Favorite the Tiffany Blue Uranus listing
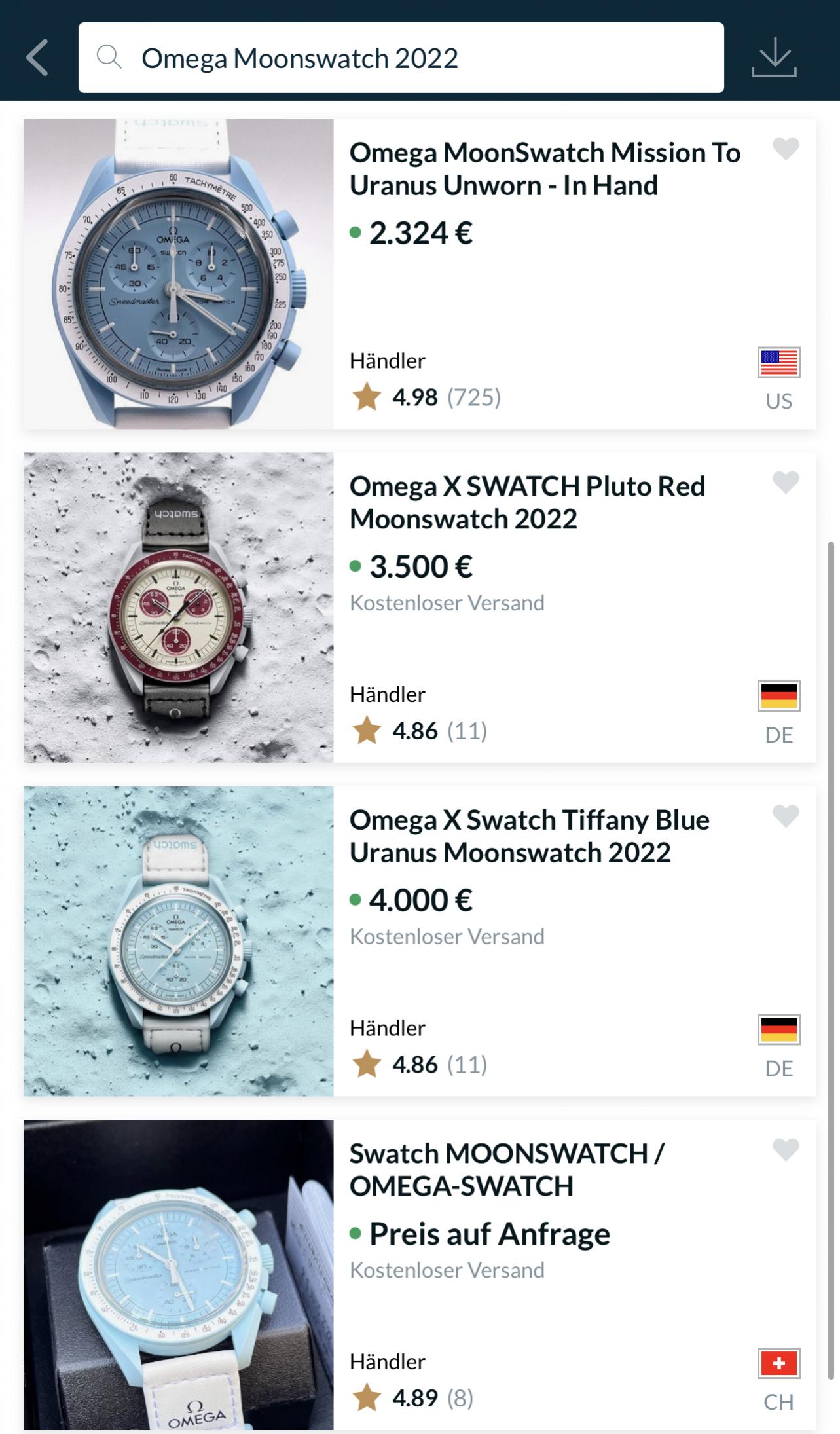Screen dimensions: 840x1434 pyautogui.click(x=786, y=816)
